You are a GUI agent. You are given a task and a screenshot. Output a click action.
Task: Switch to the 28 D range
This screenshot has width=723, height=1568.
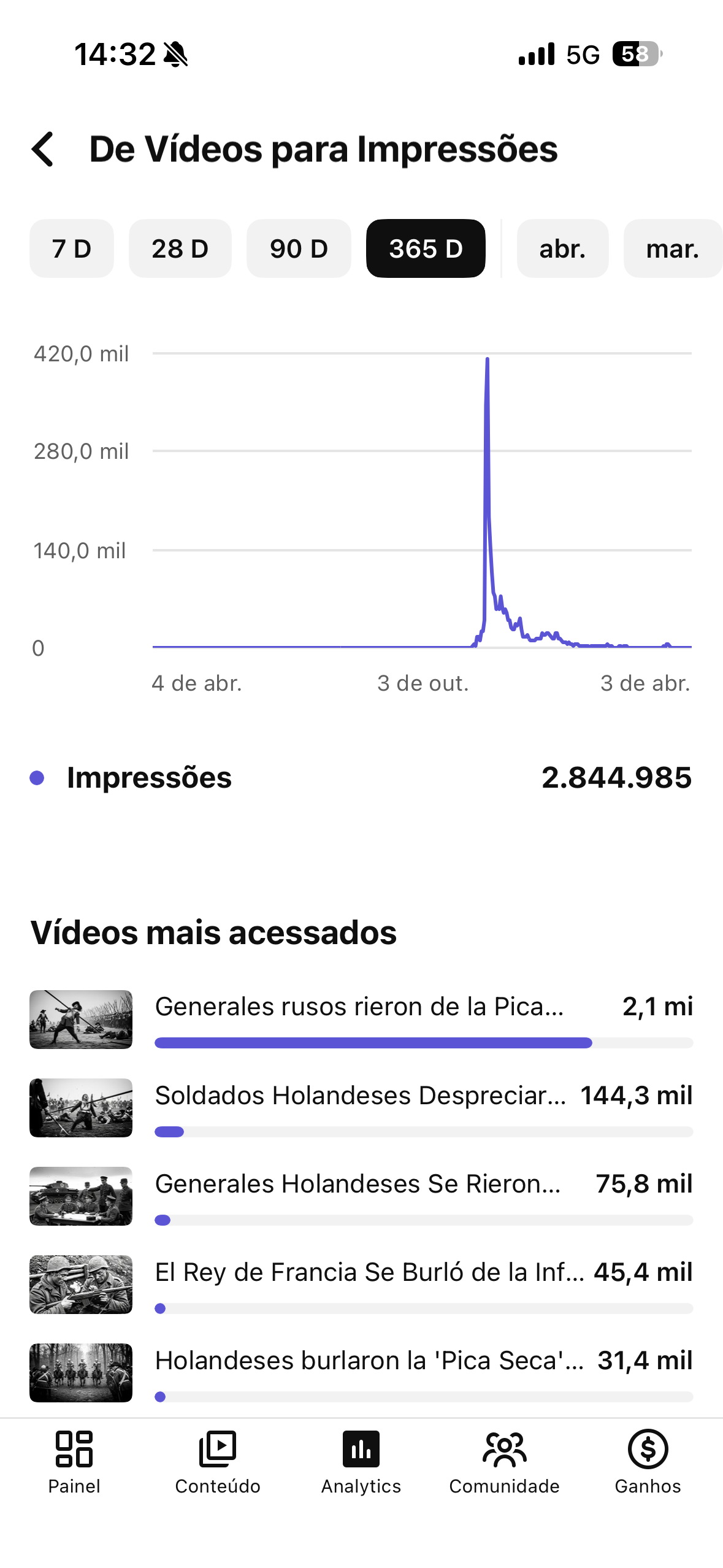pyautogui.click(x=180, y=248)
